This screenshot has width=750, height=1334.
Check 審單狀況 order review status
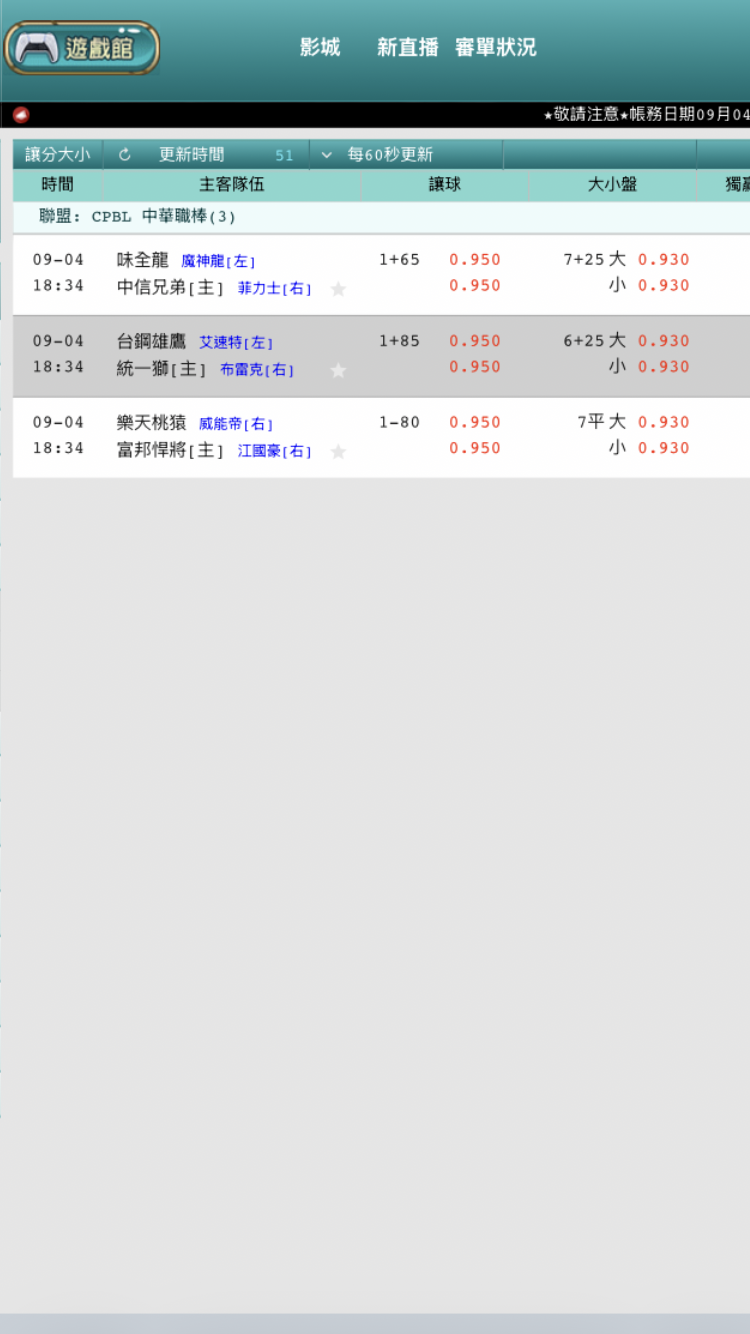[495, 47]
